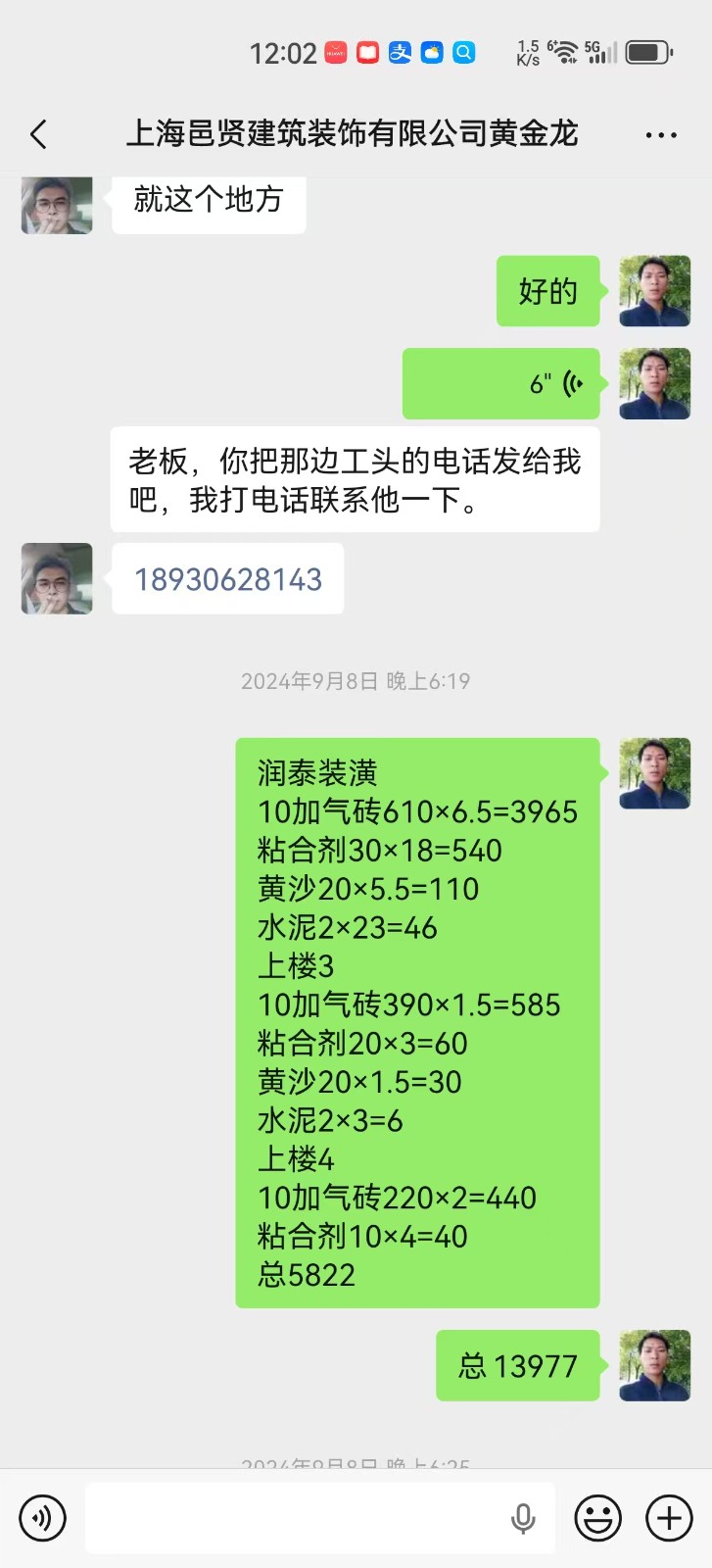Focus the message text input field

click(294, 1518)
